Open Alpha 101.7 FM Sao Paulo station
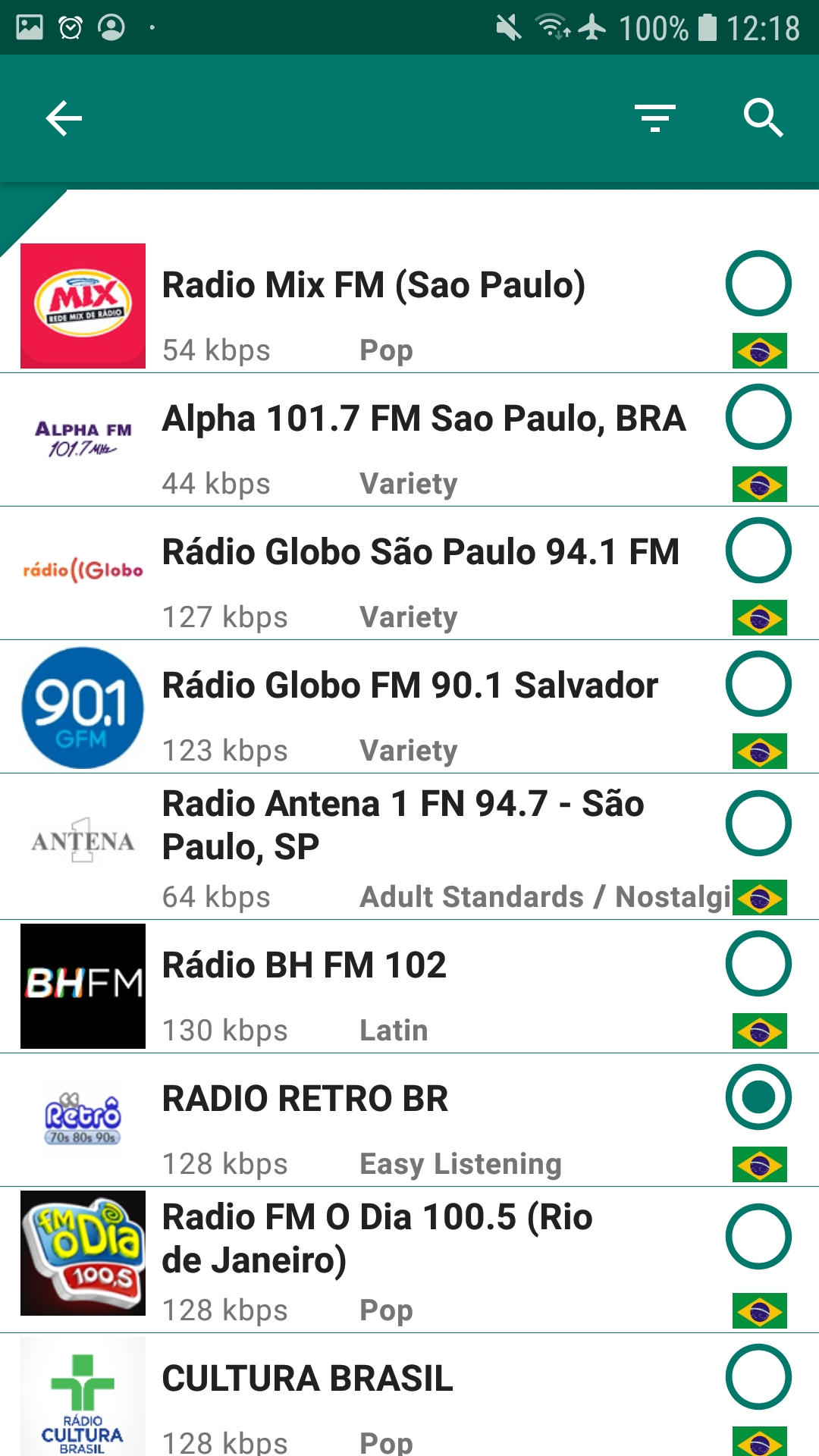The height and width of the screenshot is (1456, 819). coord(409,440)
